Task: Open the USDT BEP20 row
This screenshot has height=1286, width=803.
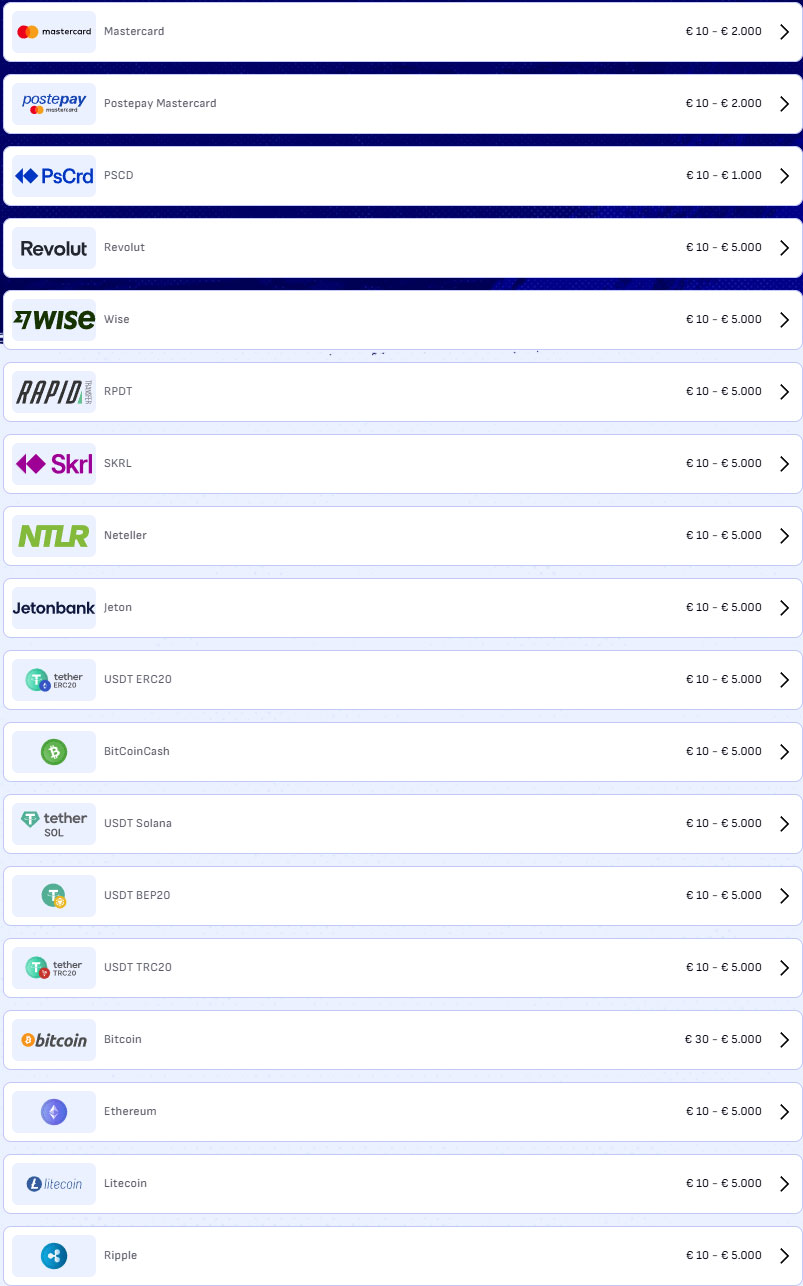Action: tap(402, 896)
